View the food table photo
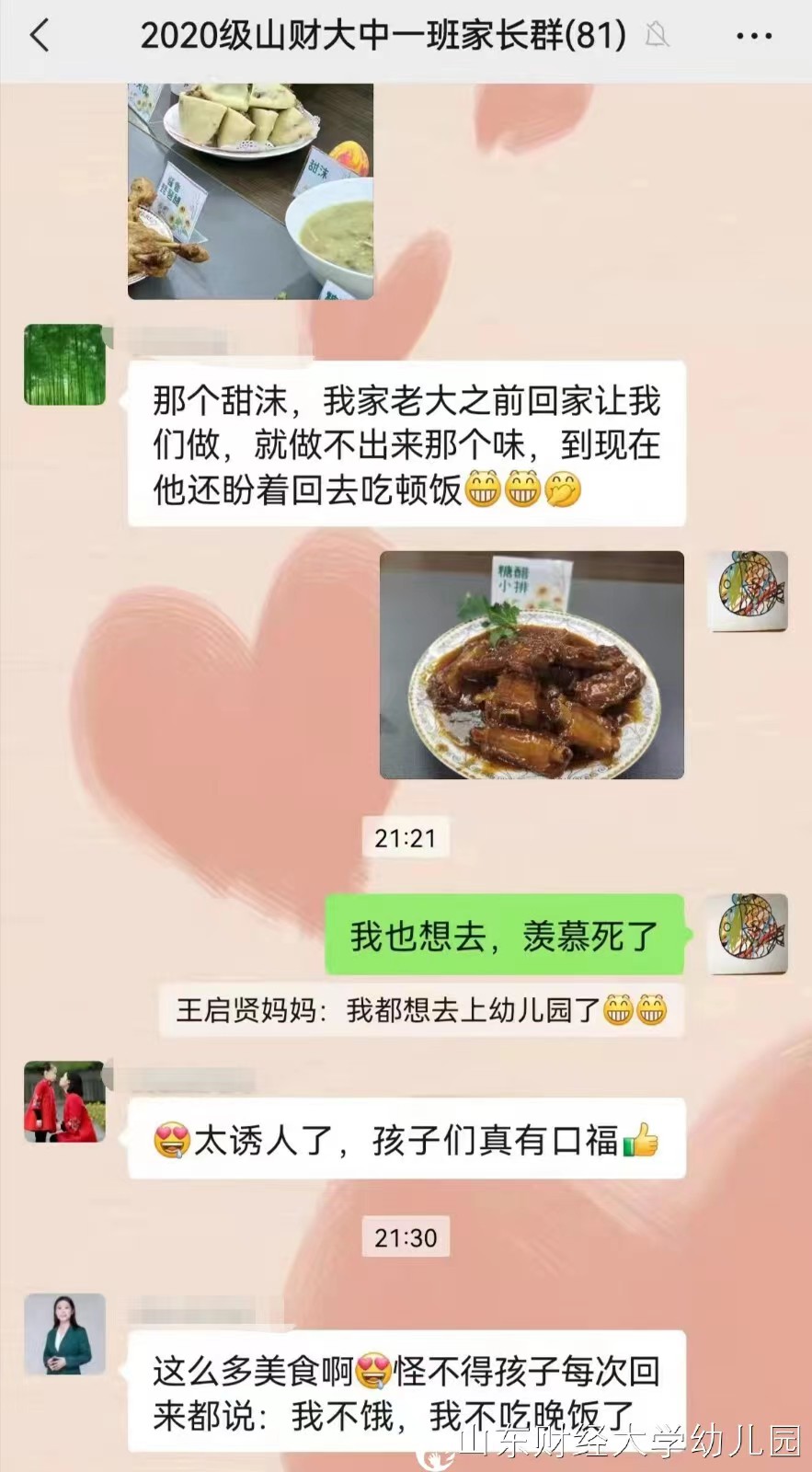The height and width of the screenshot is (1472, 812). click(x=250, y=190)
